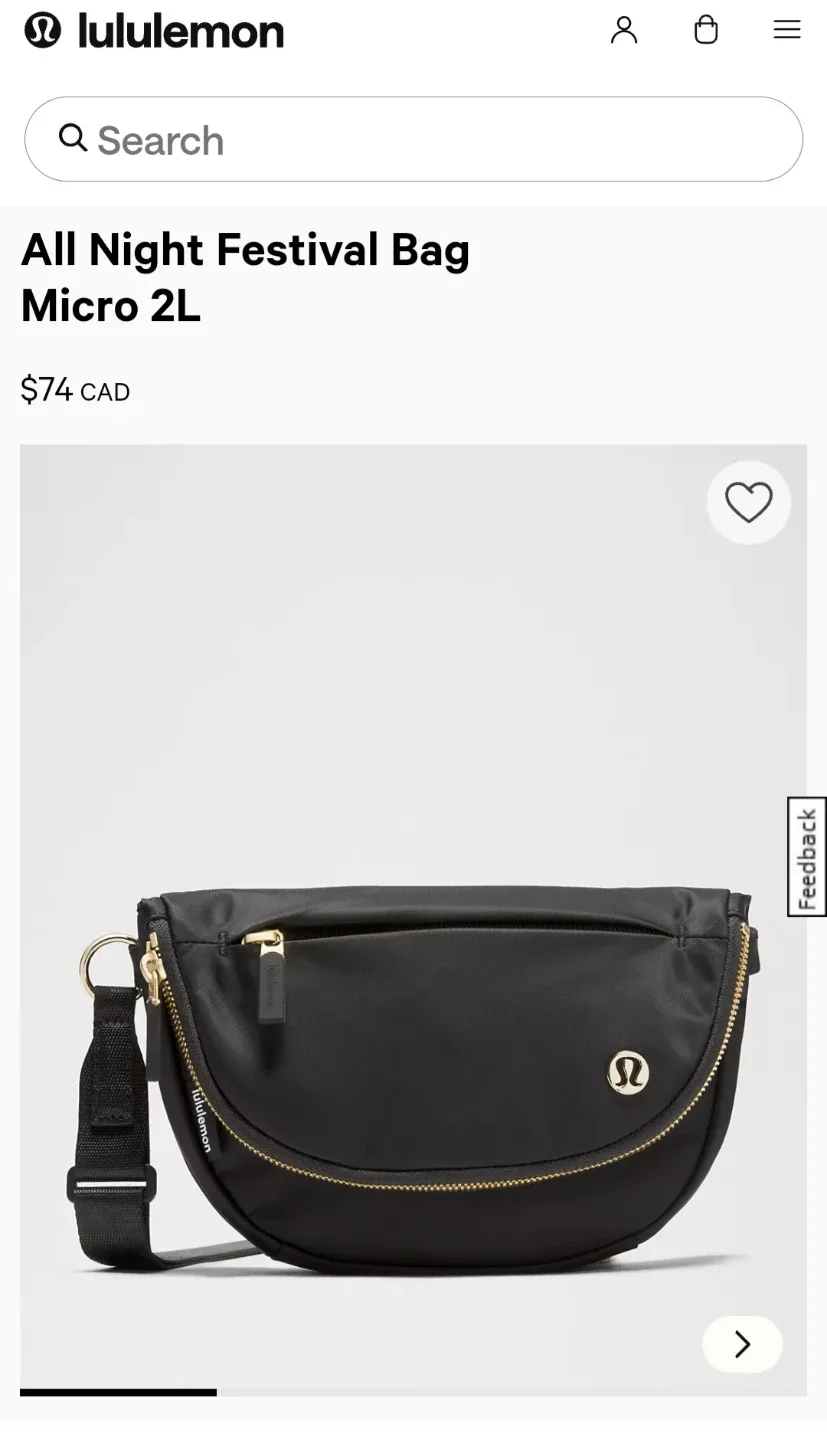827x1440 pixels.
Task: Click inside the Search input field
Action: (413, 140)
